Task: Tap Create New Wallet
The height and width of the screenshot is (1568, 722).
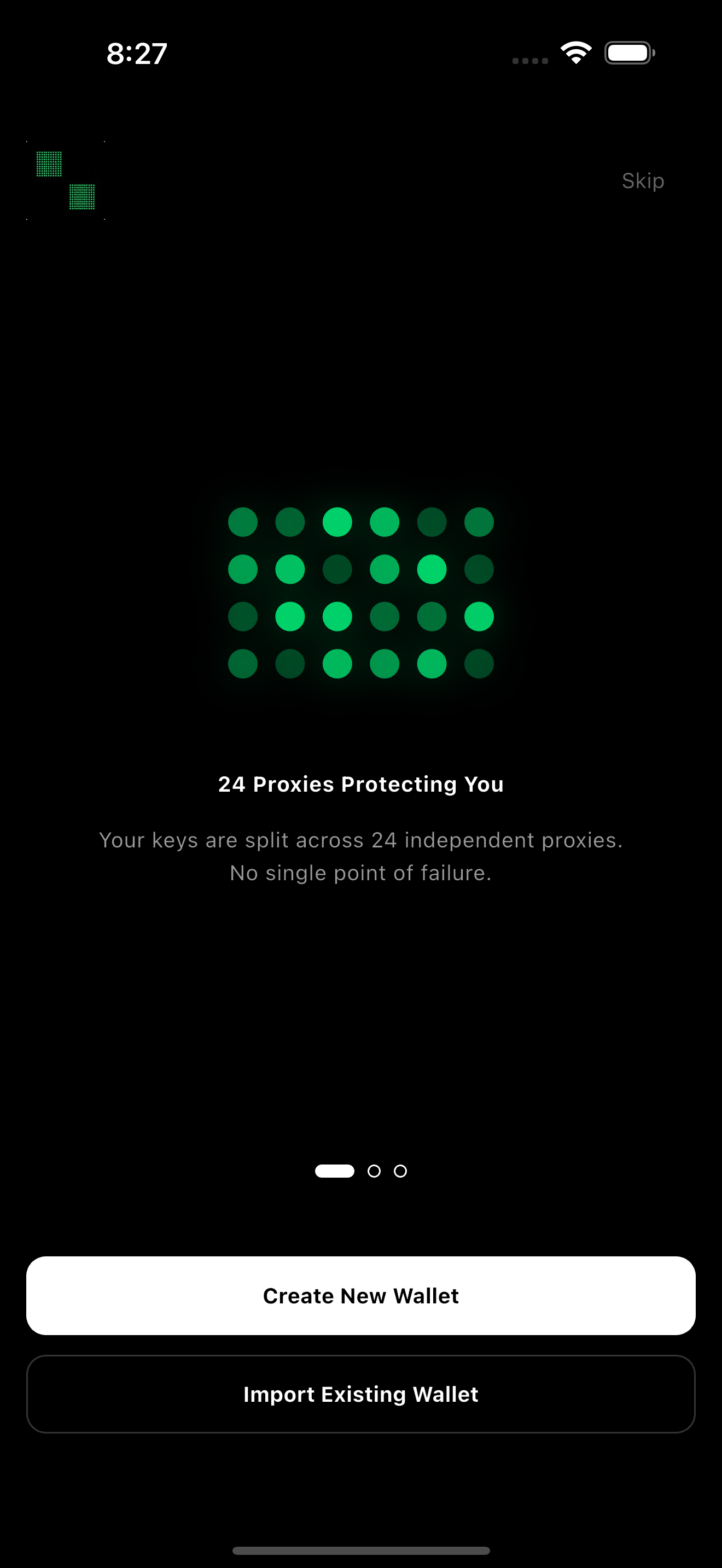Action: [361, 1295]
